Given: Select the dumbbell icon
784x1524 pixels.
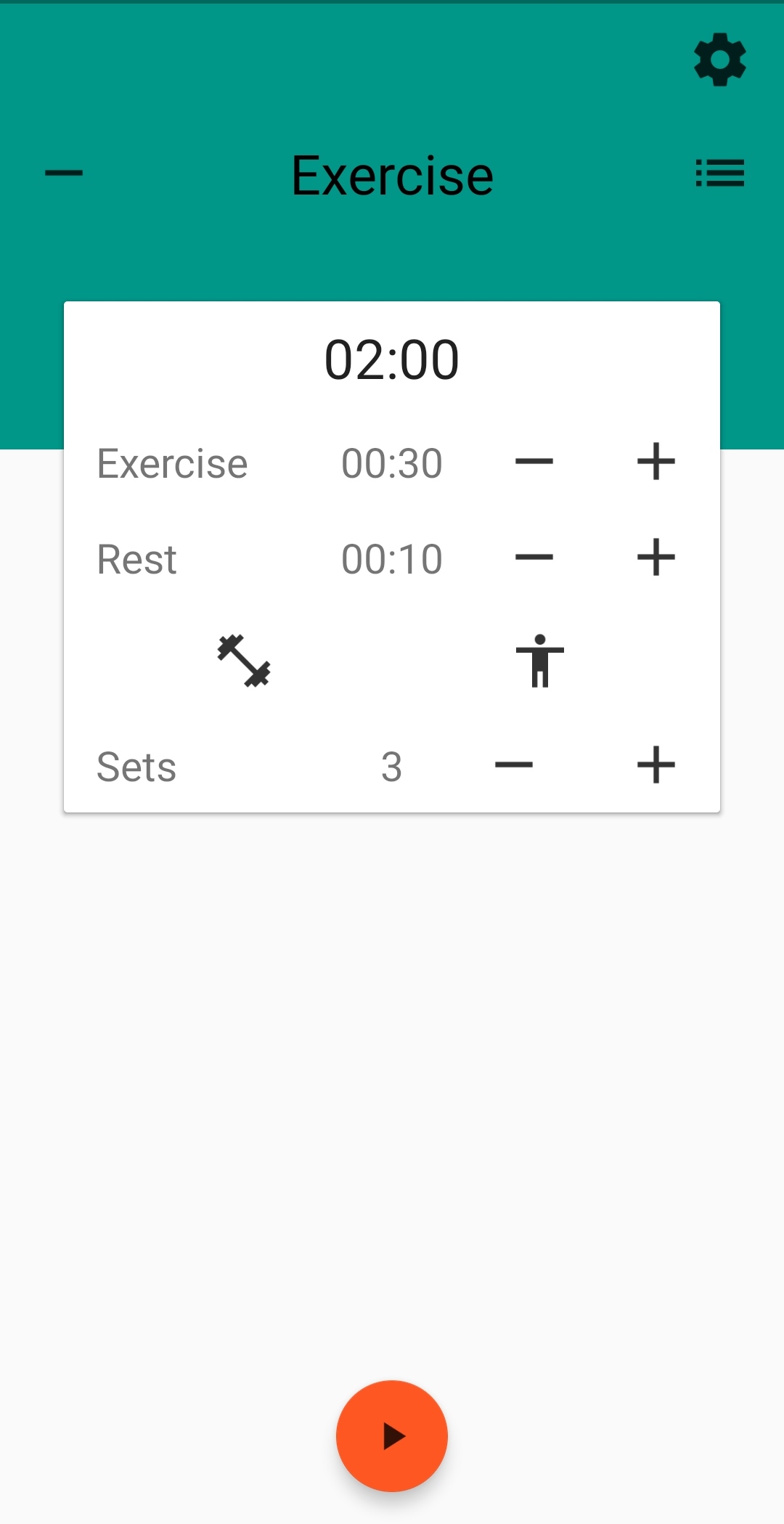Looking at the screenshot, I should (x=244, y=661).
